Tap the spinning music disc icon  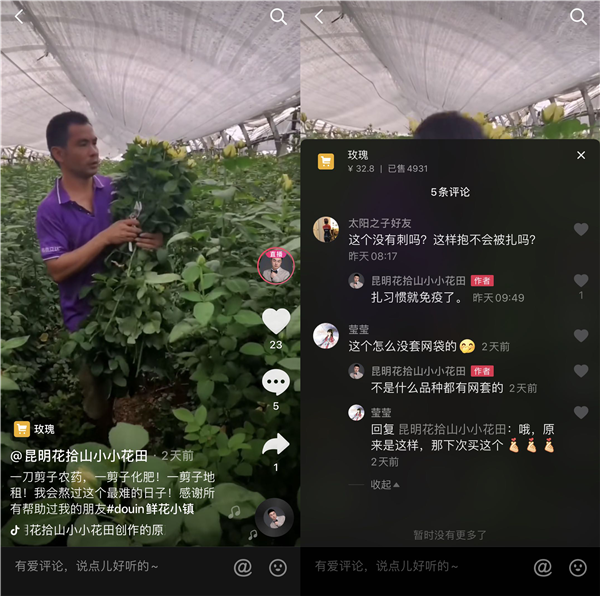click(x=273, y=517)
